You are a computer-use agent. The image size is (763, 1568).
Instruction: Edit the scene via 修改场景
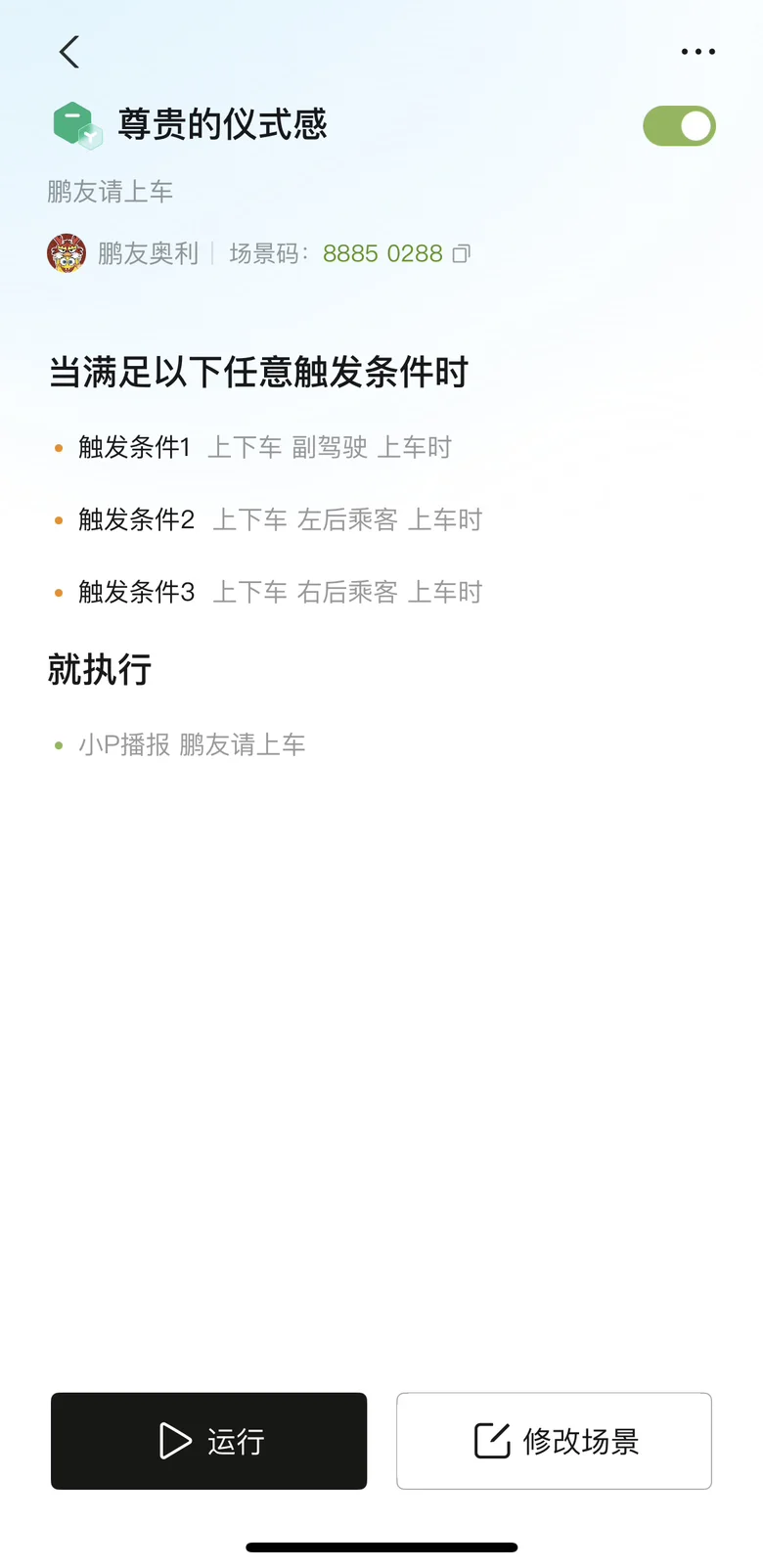[554, 1441]
